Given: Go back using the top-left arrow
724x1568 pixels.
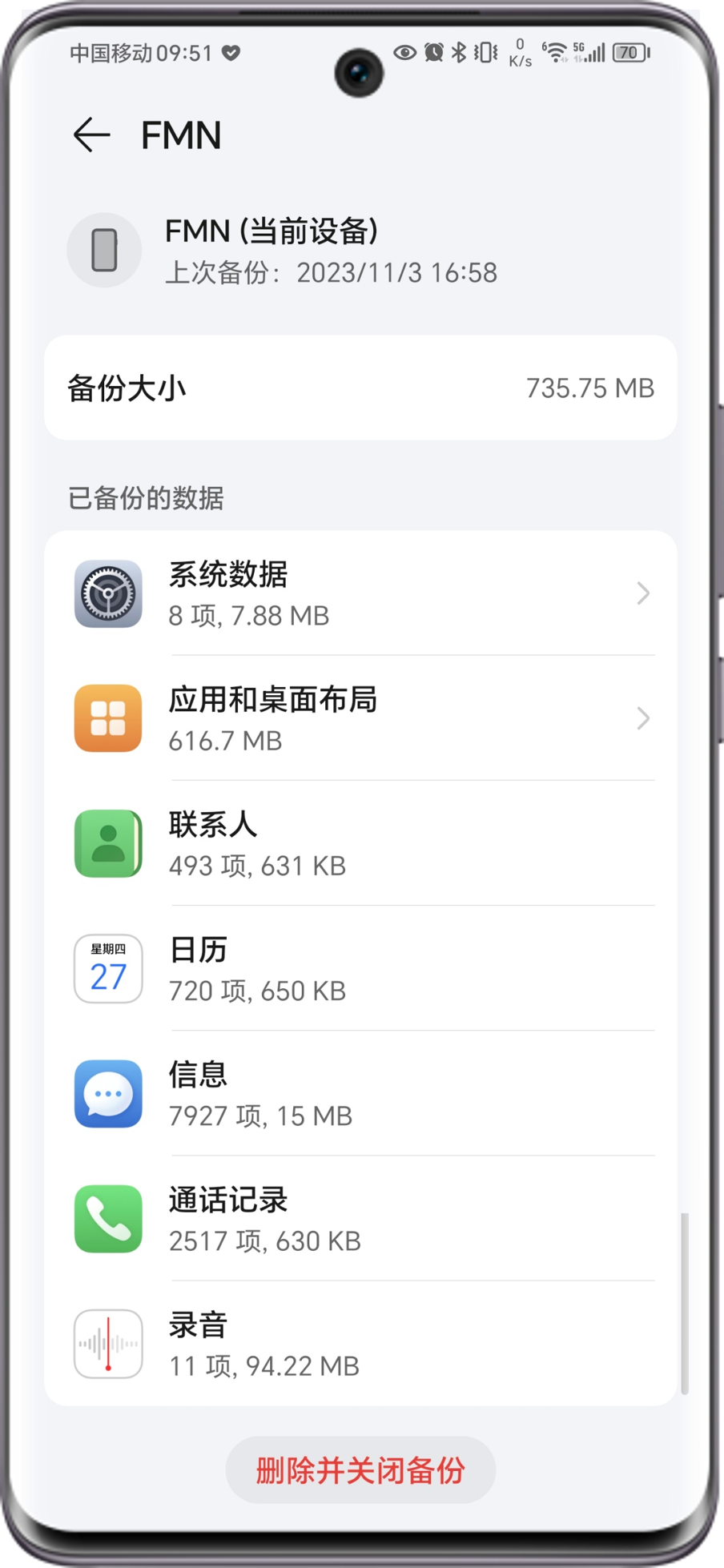Looking at the screenshot, I should pos(91,135).
